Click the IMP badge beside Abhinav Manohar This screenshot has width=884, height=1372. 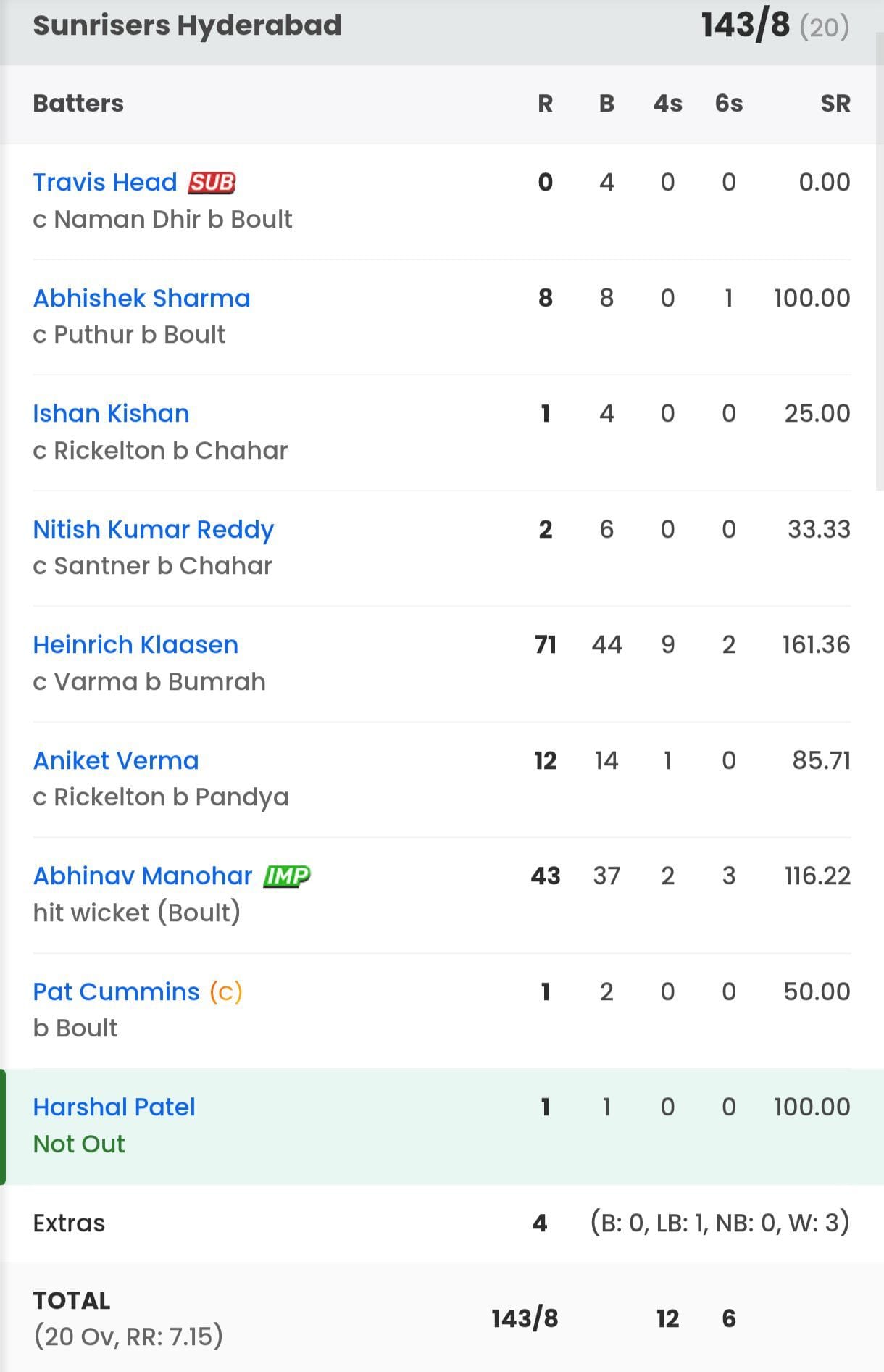(285, 876)
